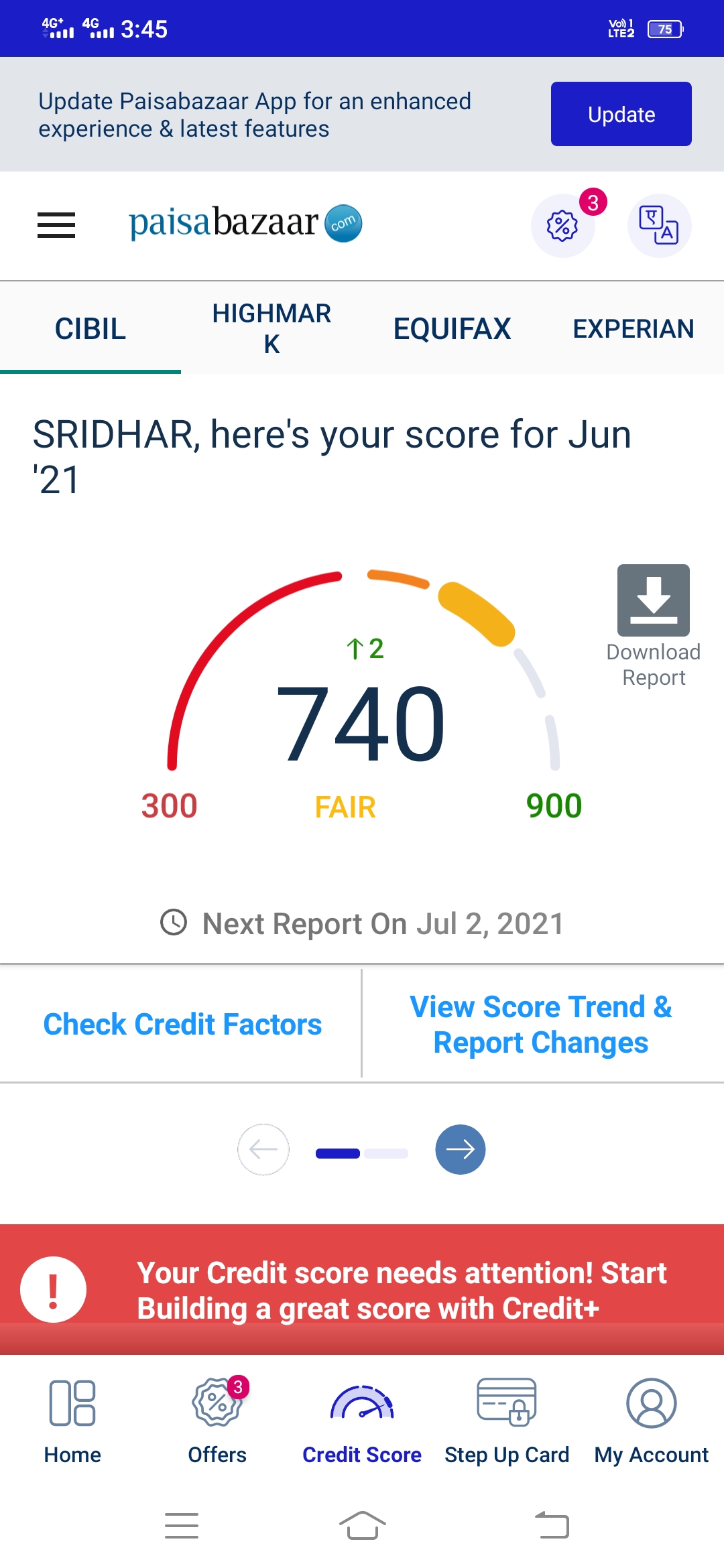Open the offers icon with badge in header
724x1568 pixels.
563,225
